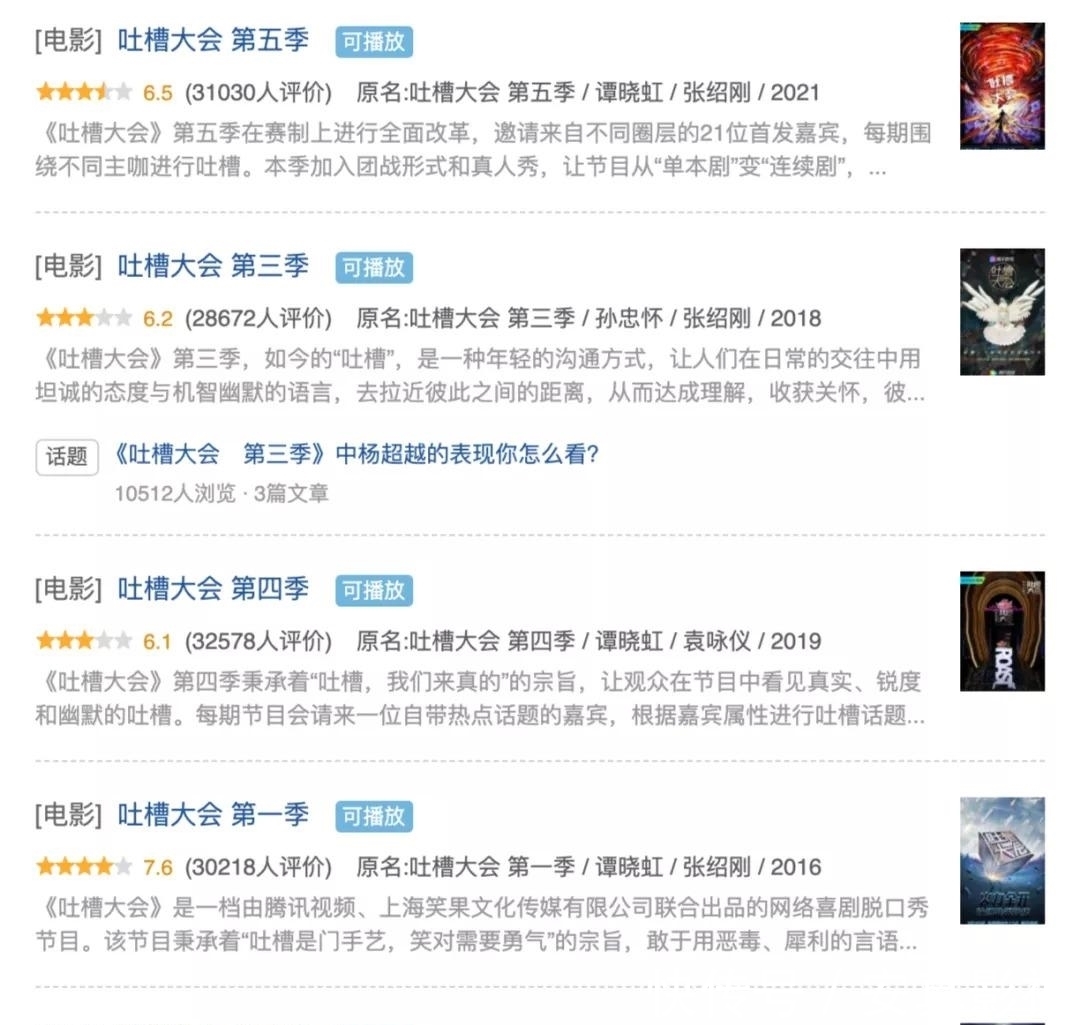Open the 吐槽大会 第三季 poster thumbnail
Viewport: 1080px width, 1025px height.
tap(1002, 312)
